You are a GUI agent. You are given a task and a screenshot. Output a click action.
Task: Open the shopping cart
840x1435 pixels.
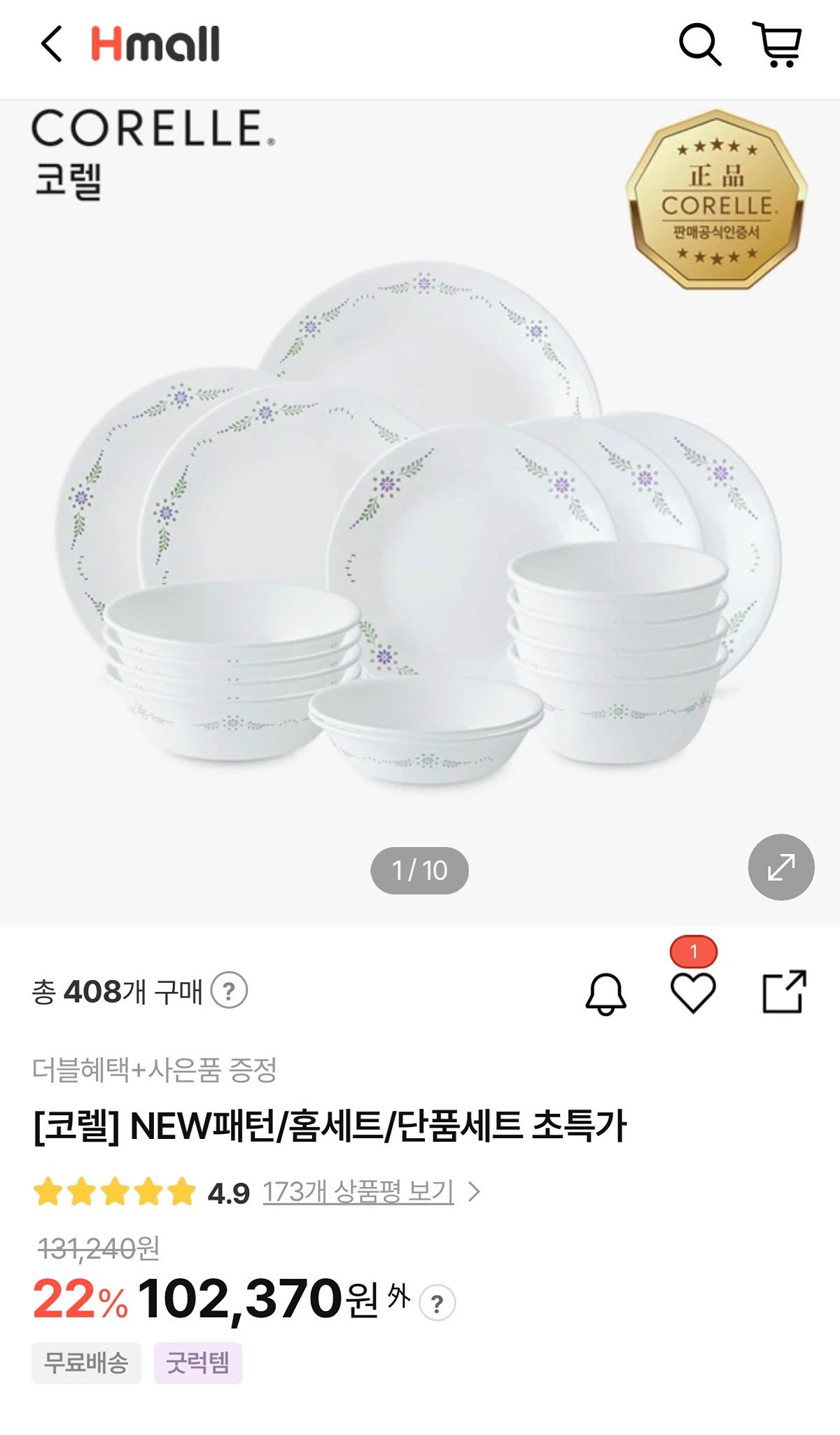coord(778,45)
